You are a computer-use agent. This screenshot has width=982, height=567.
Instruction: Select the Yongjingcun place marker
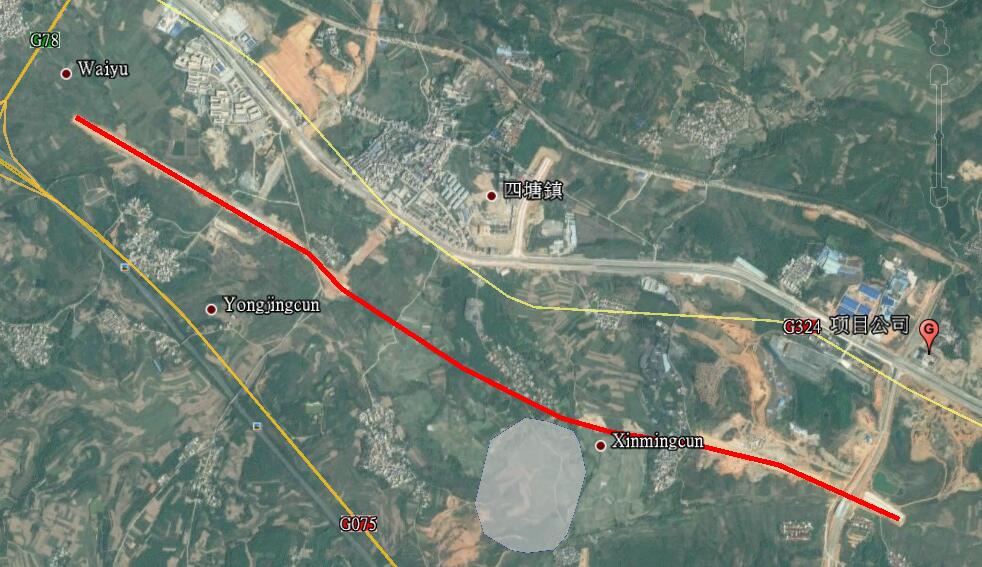[x=211, y=309]
